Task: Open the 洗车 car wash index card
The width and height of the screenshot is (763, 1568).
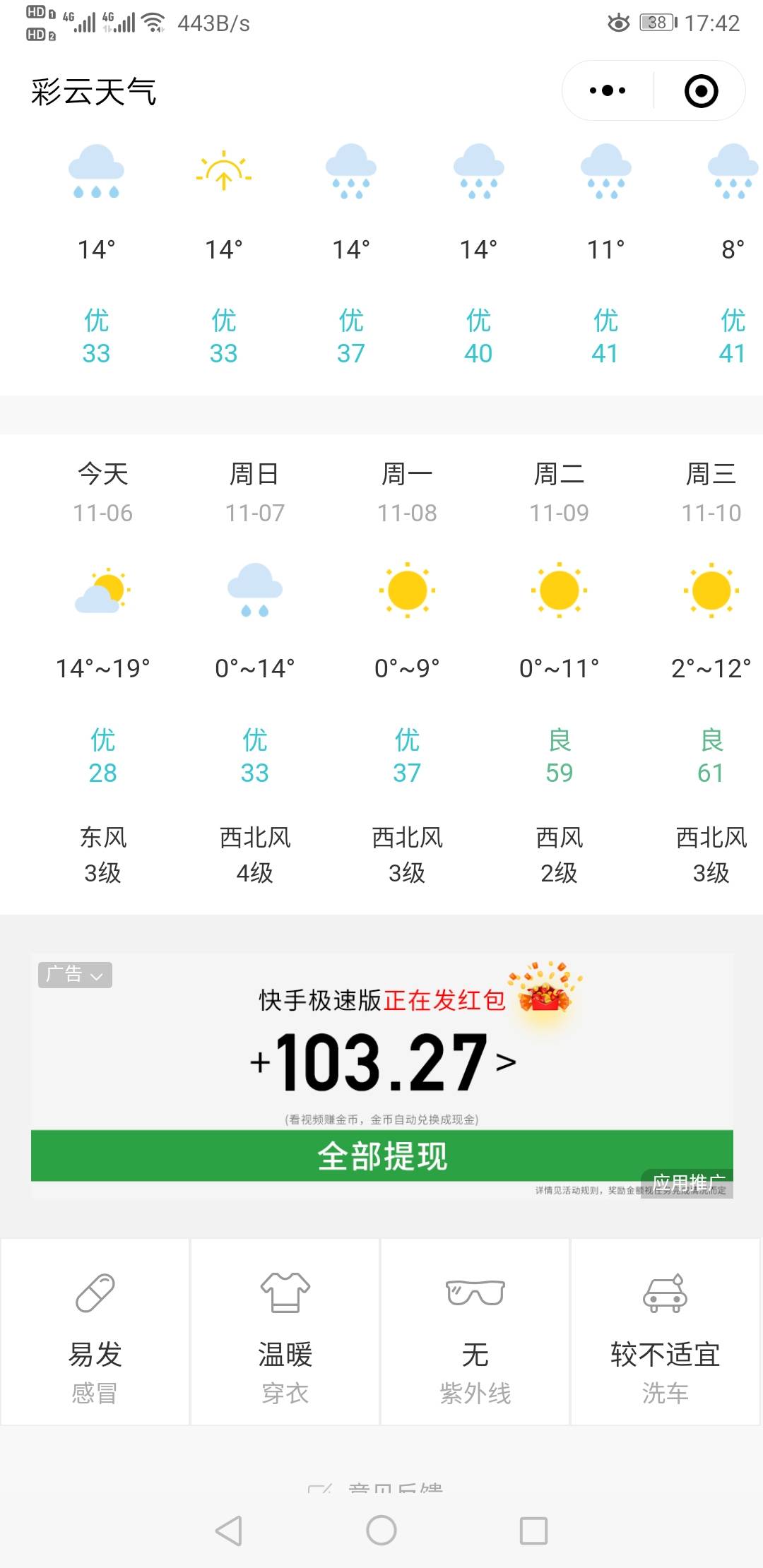Action: click(x=666, y=1331)
